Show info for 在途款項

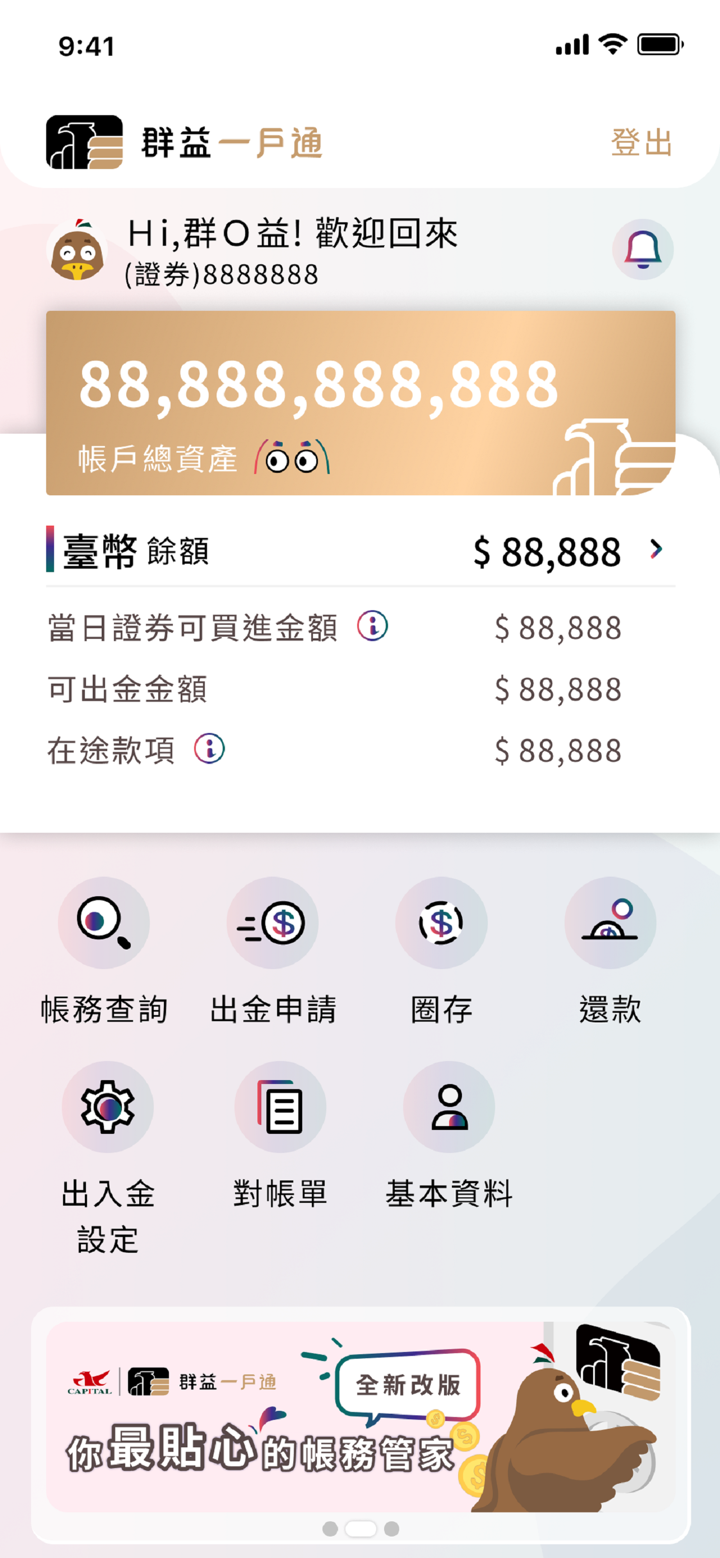(x=209, y=748)
